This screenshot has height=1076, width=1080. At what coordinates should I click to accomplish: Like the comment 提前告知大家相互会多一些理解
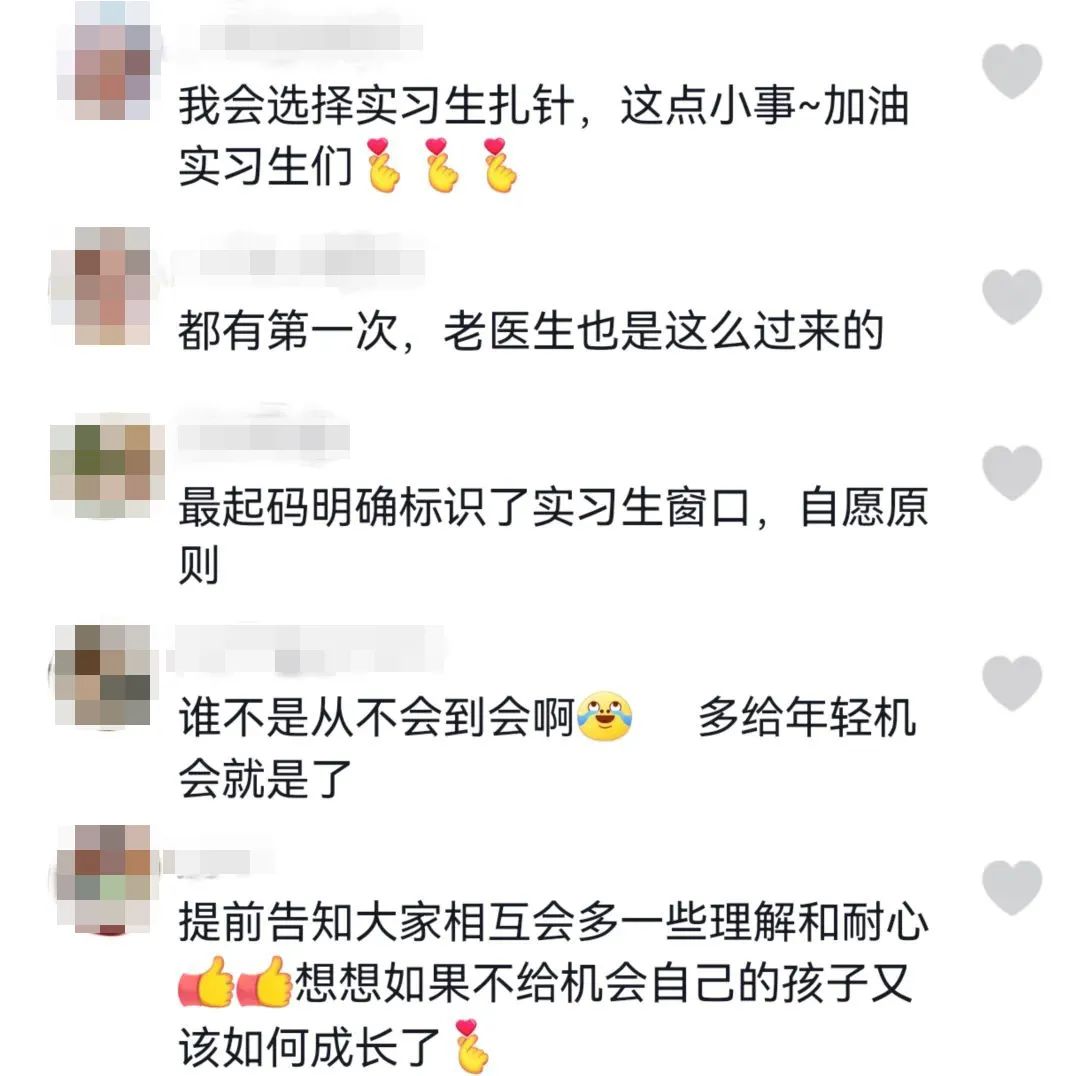[1011, 885]
